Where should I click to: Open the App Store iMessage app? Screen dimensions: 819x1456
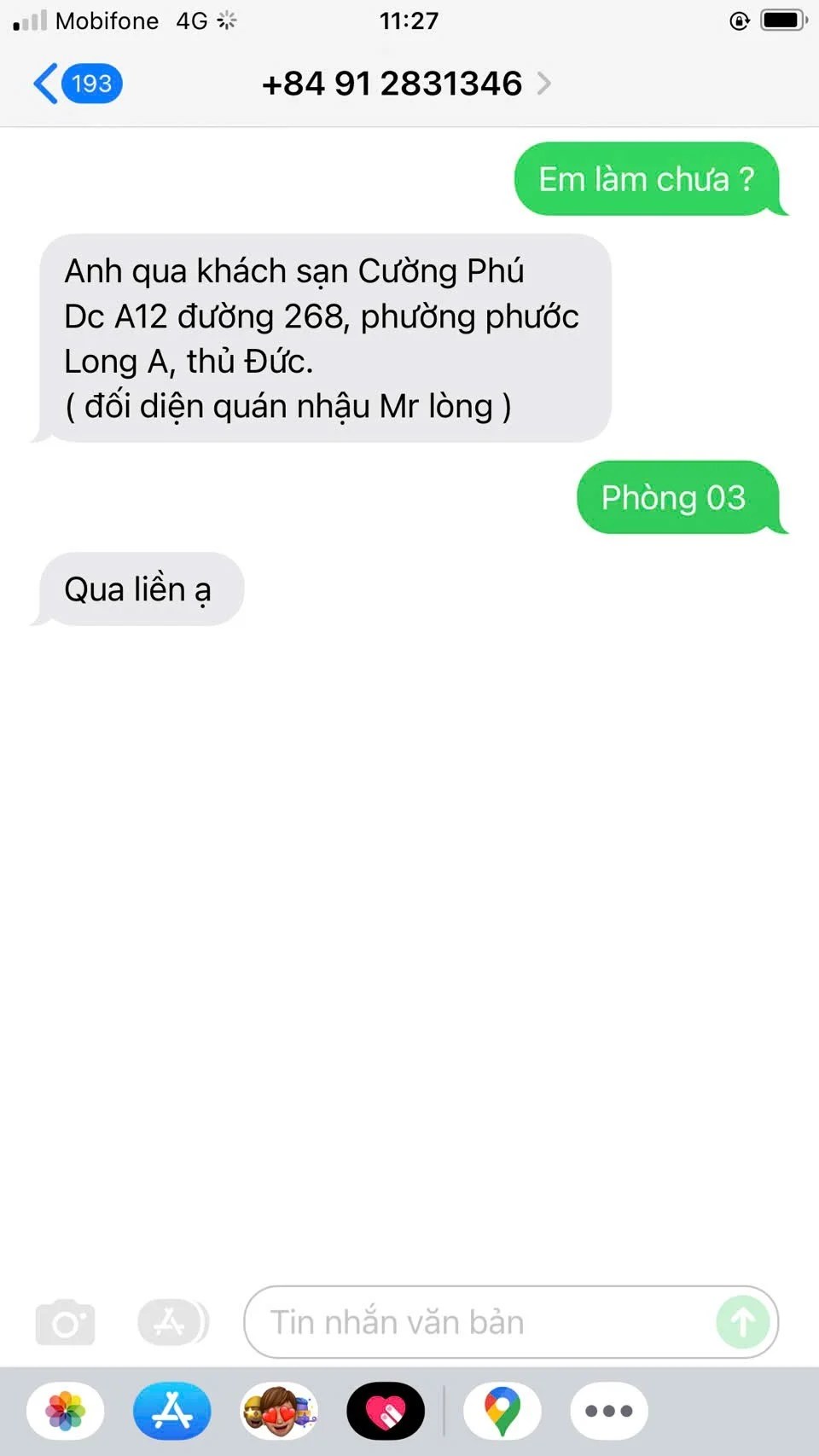(172, 1411)
